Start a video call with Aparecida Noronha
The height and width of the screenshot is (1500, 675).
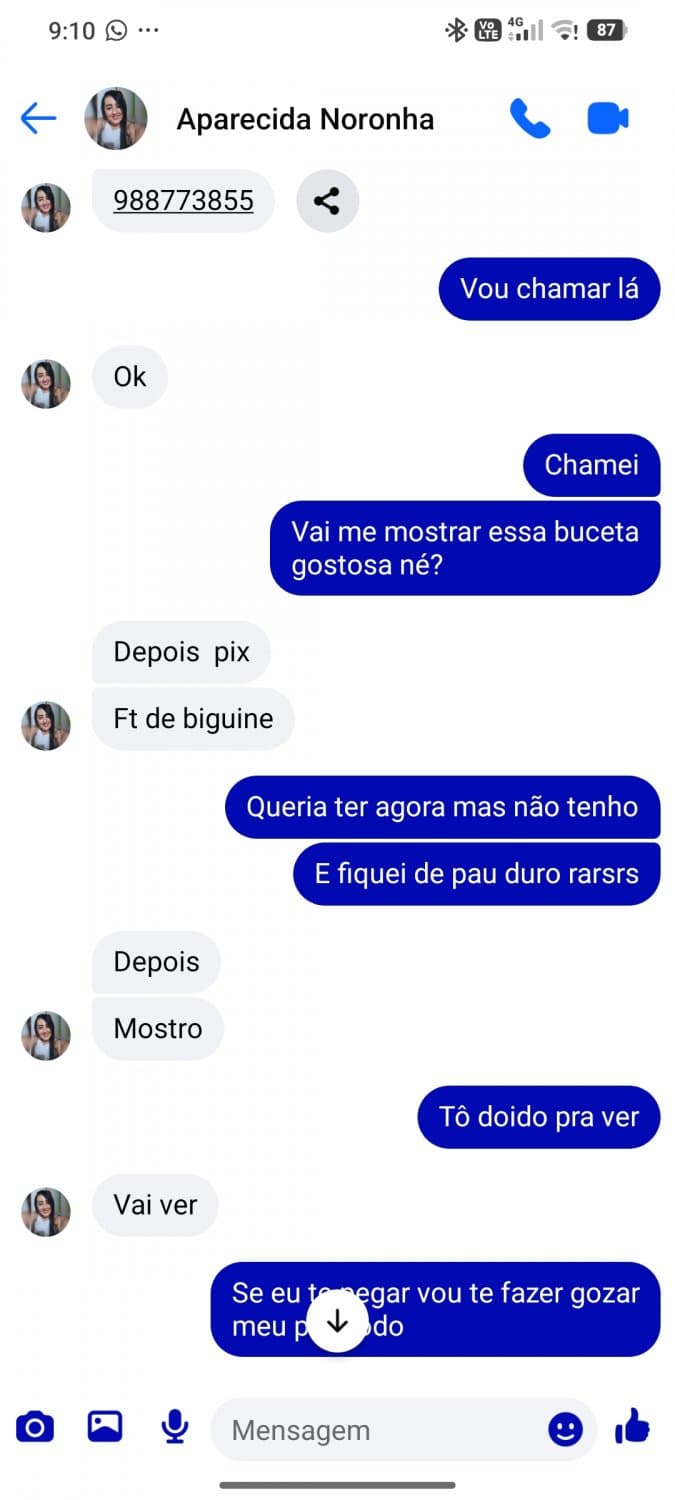607,119
